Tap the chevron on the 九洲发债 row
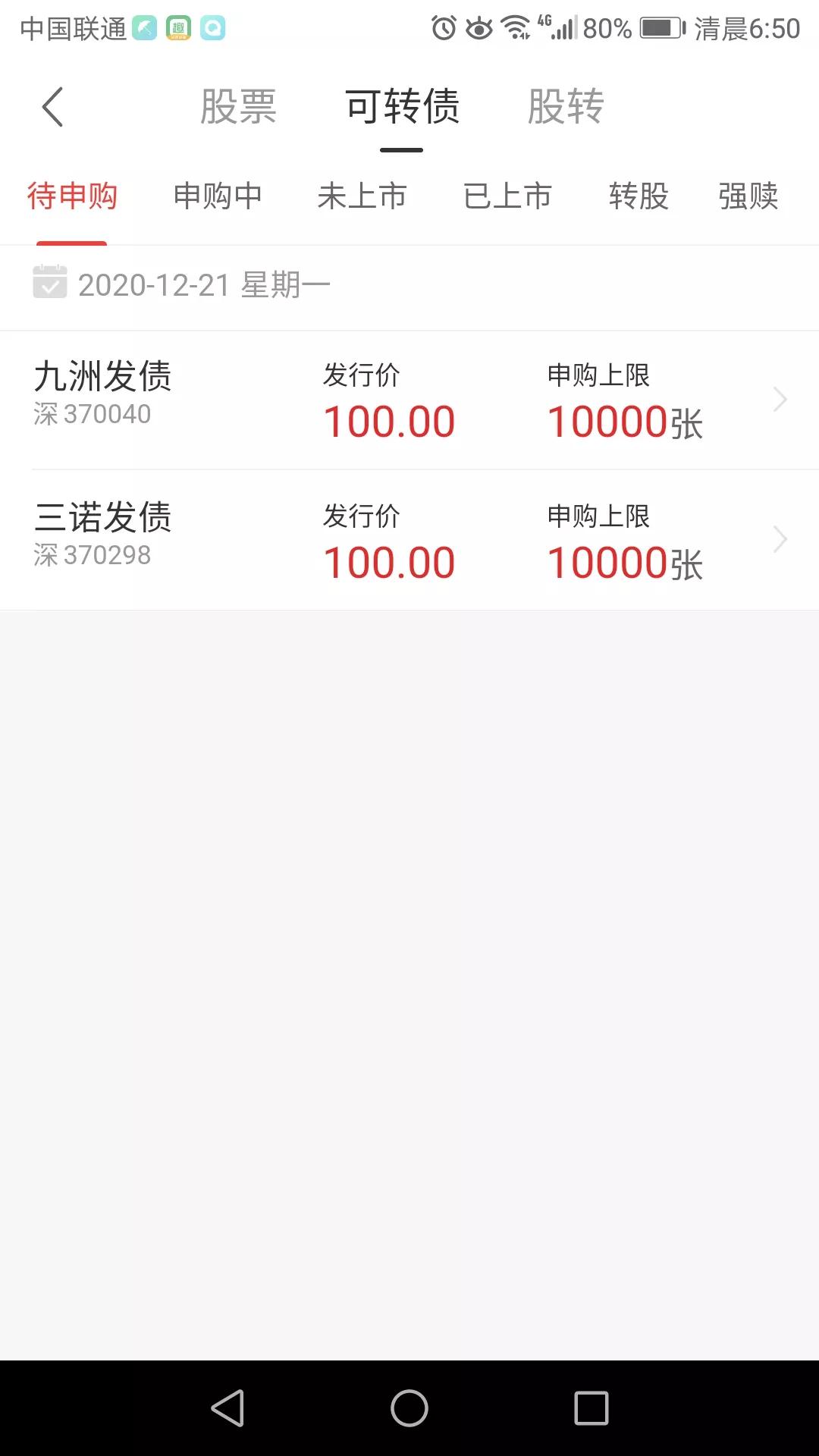Image resolution: width=819 pixels, height=1456 pixels. pos(780,399)
